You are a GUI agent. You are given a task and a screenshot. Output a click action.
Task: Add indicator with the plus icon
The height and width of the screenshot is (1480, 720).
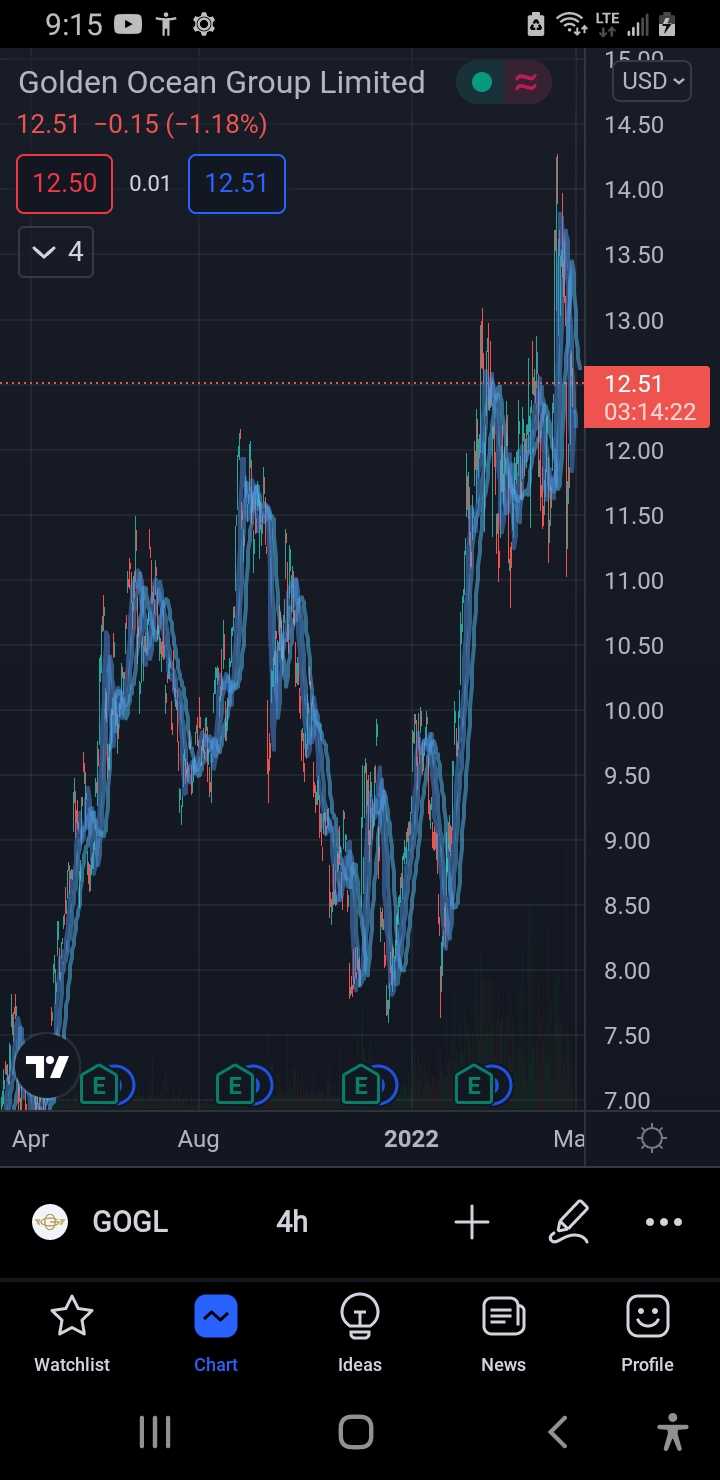pyautogui.click(x=472, y=1222)
